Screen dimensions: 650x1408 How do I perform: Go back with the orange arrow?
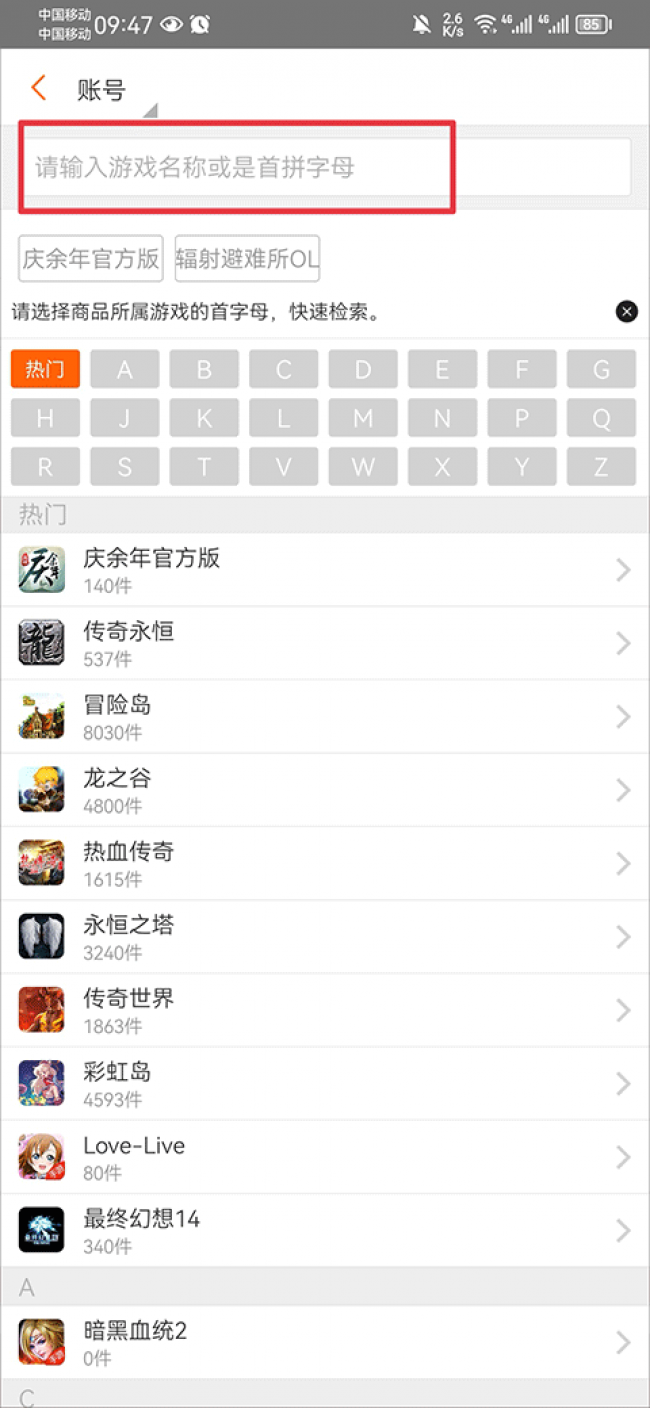[38, 88]
